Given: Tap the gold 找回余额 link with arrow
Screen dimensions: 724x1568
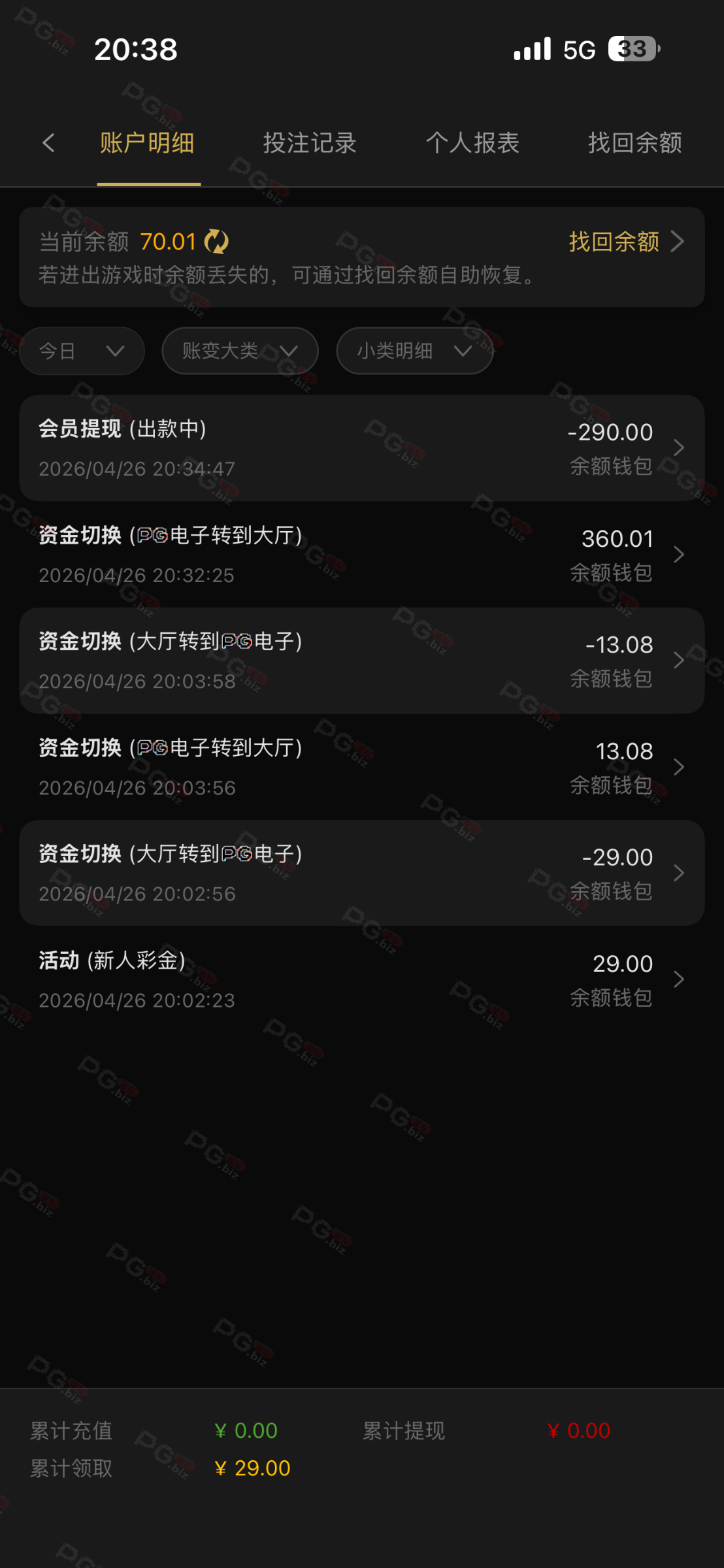Looking at the screenshot, I should pos(625,242).
